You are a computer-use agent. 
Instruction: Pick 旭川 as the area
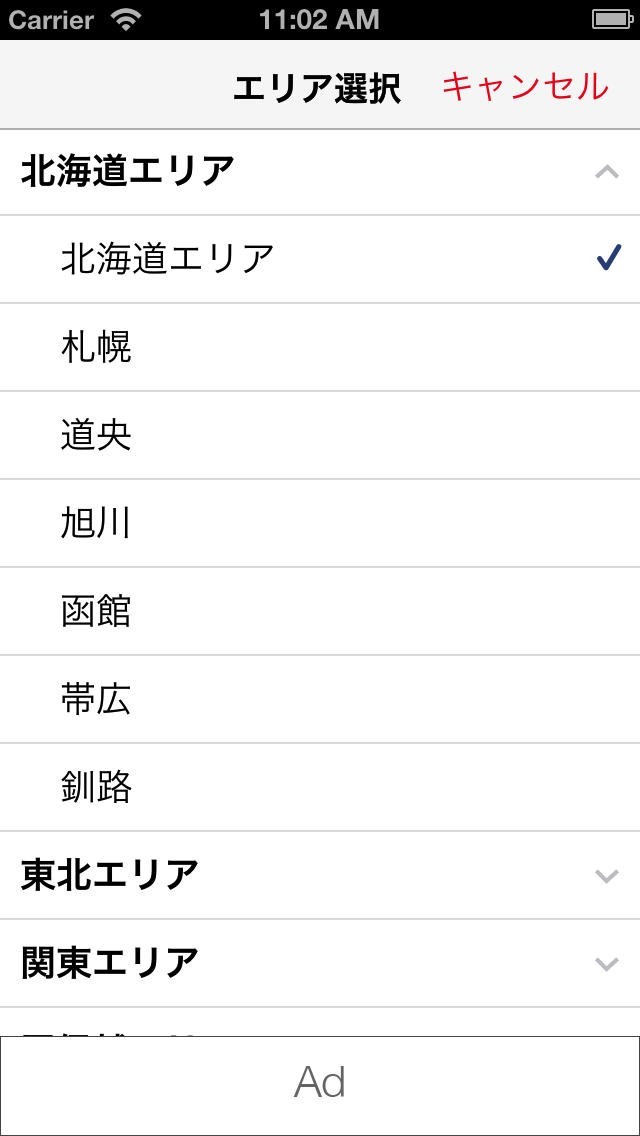[320, 523]
